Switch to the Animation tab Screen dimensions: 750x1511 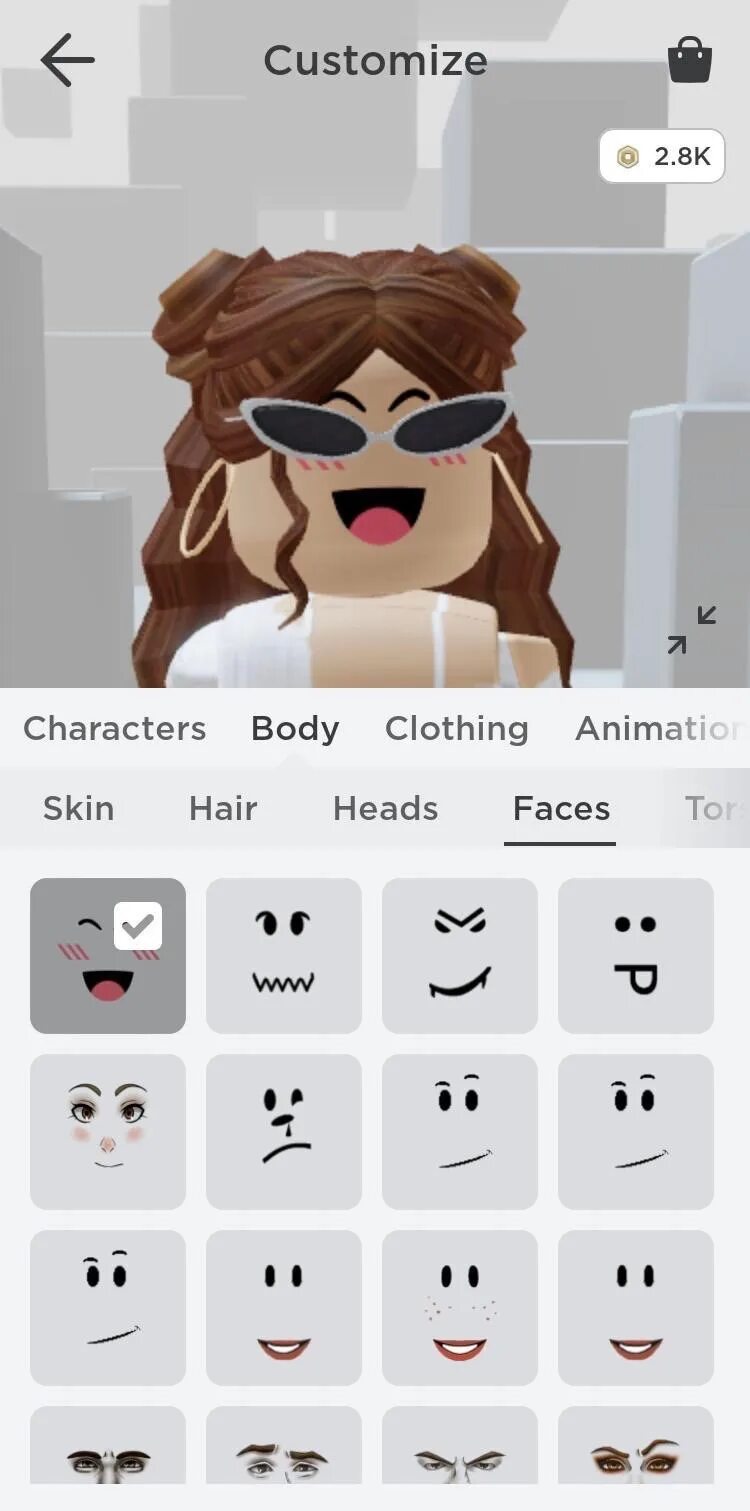(x=660, y=728)
